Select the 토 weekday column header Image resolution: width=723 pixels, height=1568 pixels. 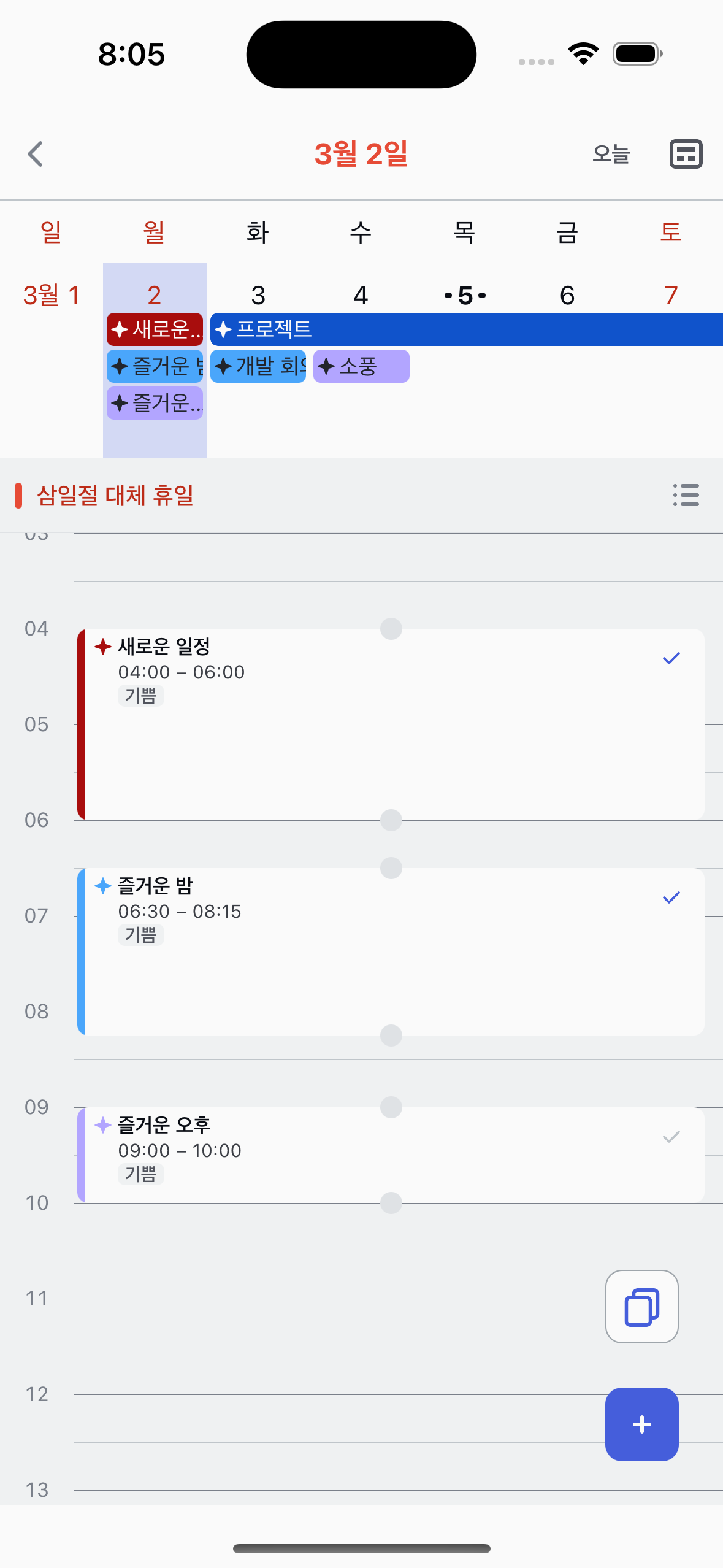pos(670,232)
